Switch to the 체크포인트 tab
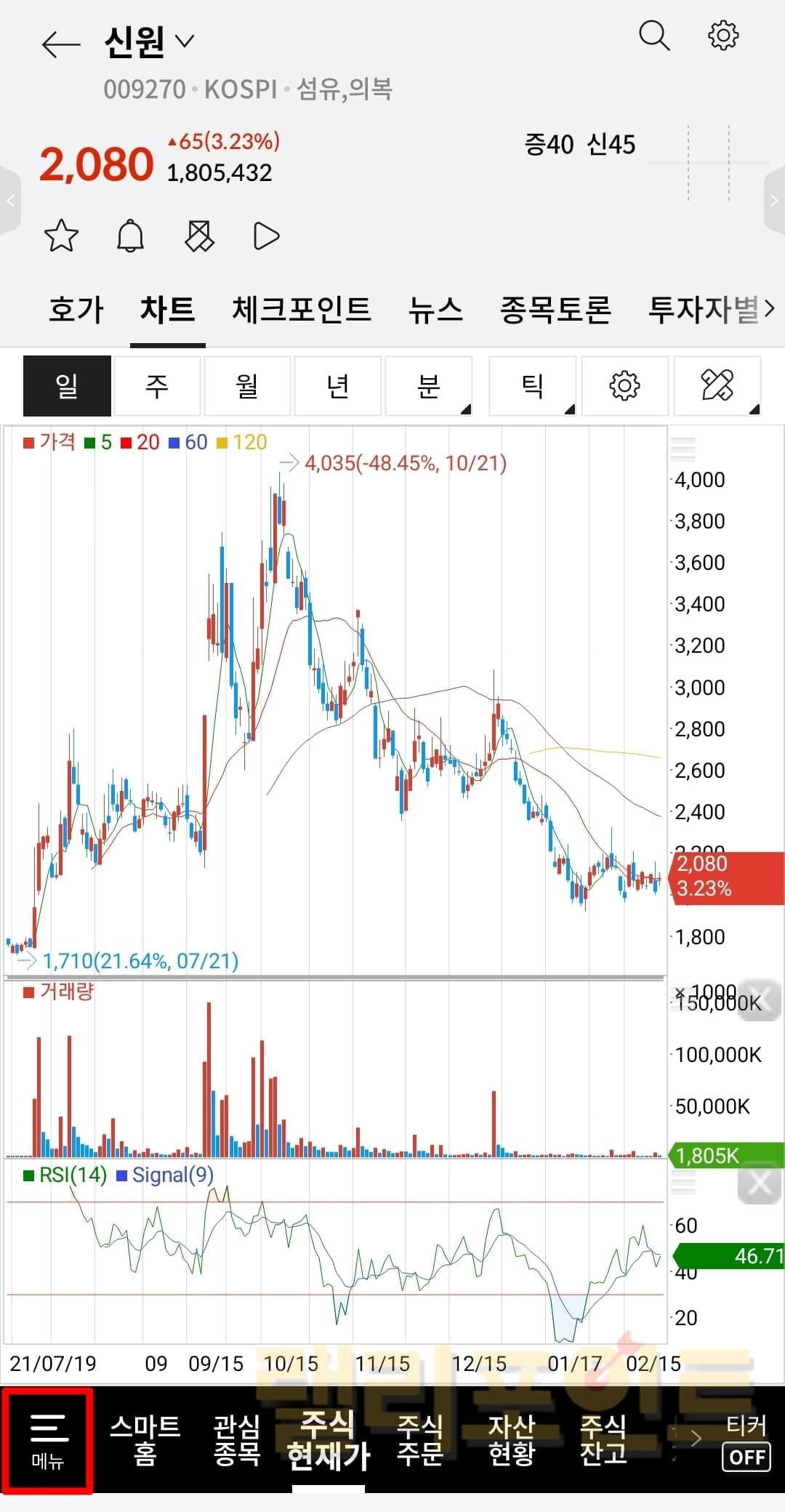This screenshot has height=1512, width=785. tap(301, 310)
